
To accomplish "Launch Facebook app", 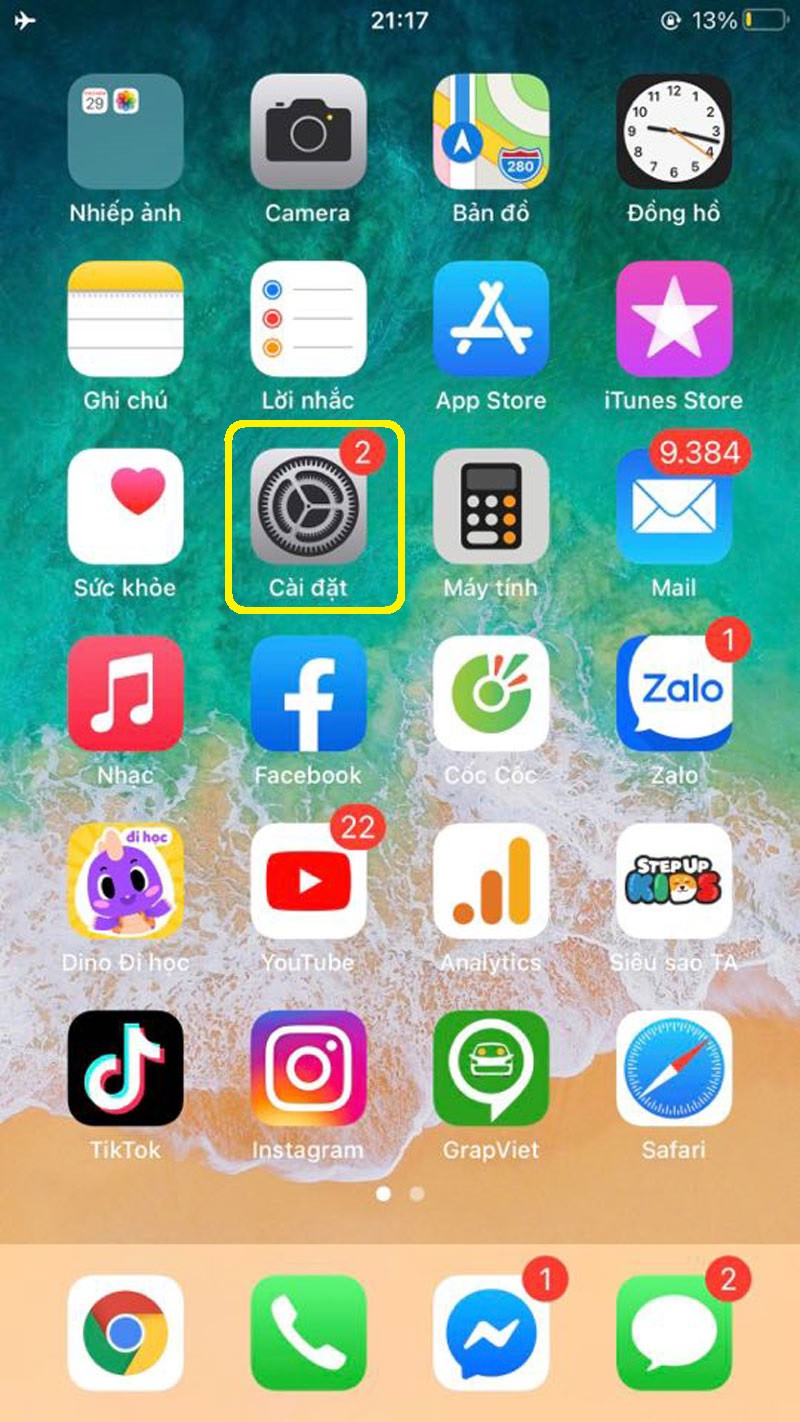I will point(308,694).
